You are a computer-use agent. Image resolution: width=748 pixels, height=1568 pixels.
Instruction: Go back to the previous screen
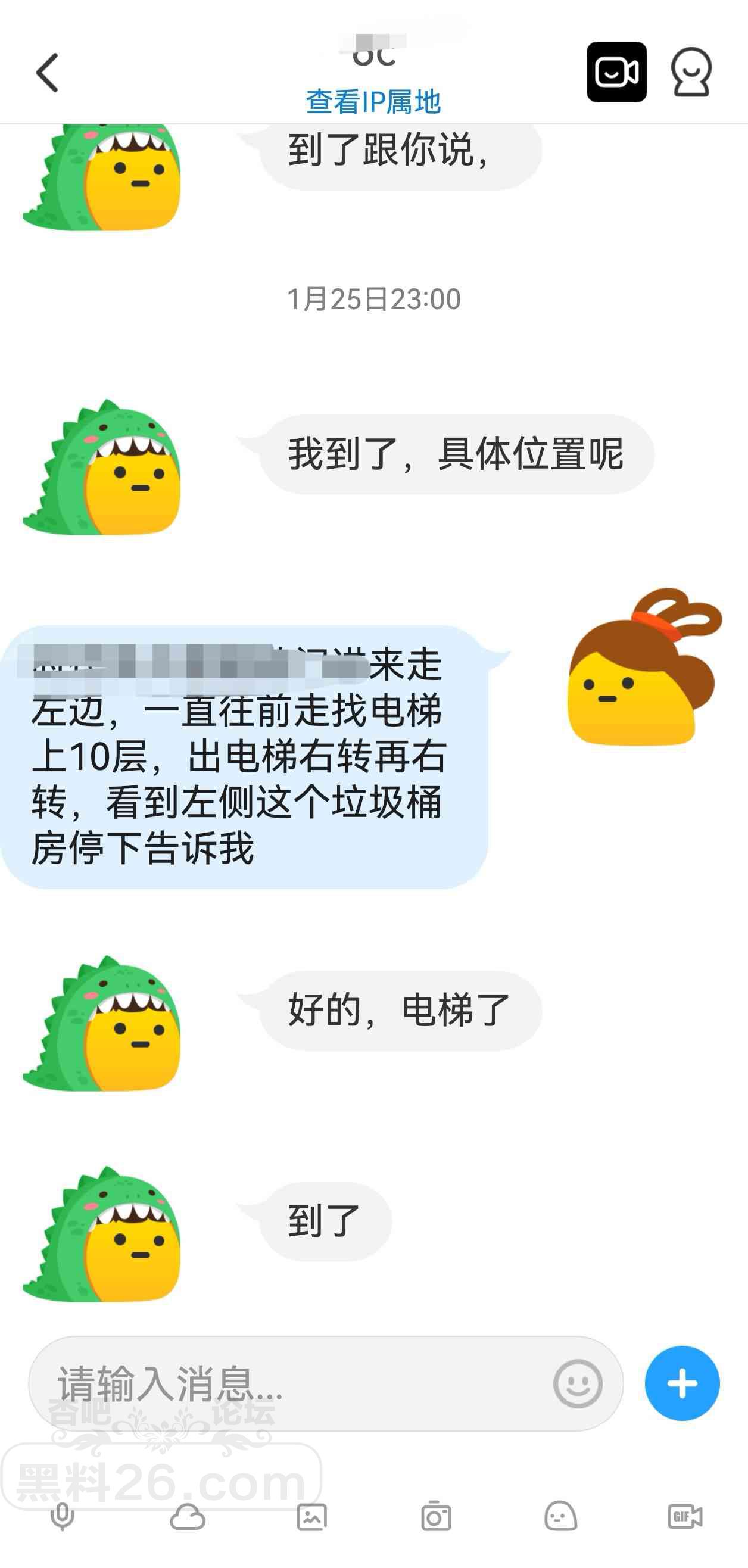pos(48,73)
